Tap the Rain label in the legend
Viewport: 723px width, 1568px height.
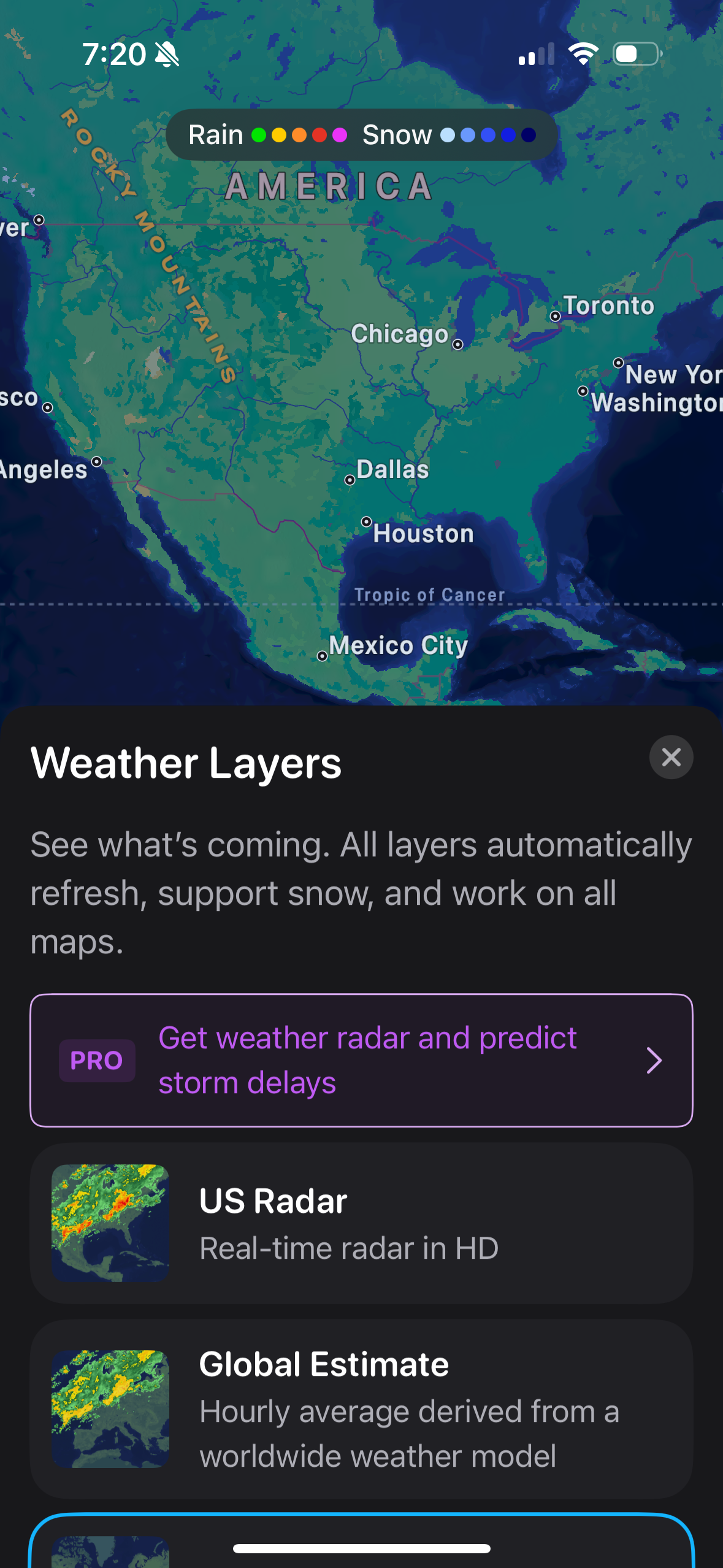pyautogui.click(x=216, y=134)
